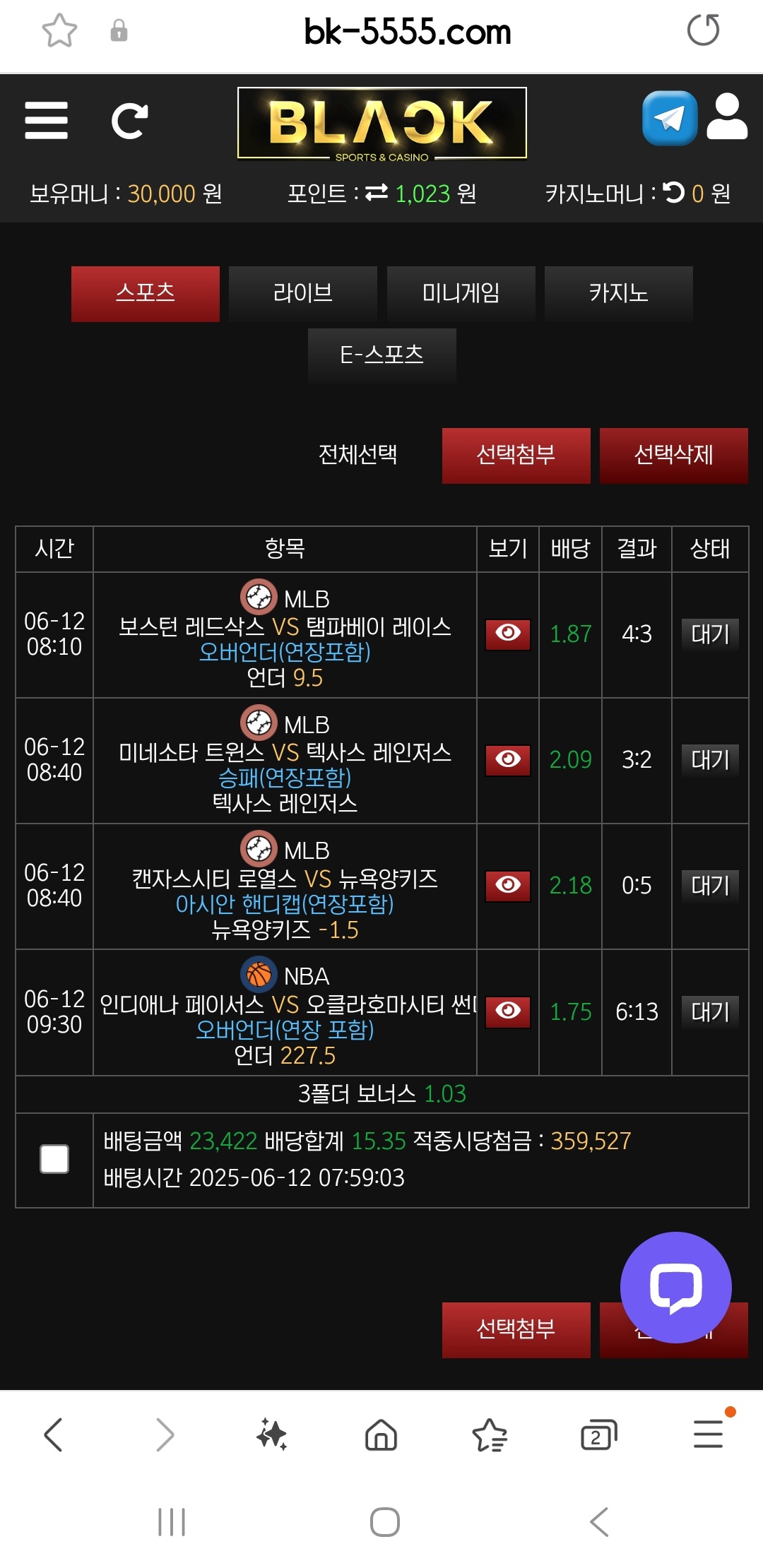Image resolution: width=763 pixels, height=1568 pixels.
Task: View details for the Minnesota Twins game
Action: point(507,759)
